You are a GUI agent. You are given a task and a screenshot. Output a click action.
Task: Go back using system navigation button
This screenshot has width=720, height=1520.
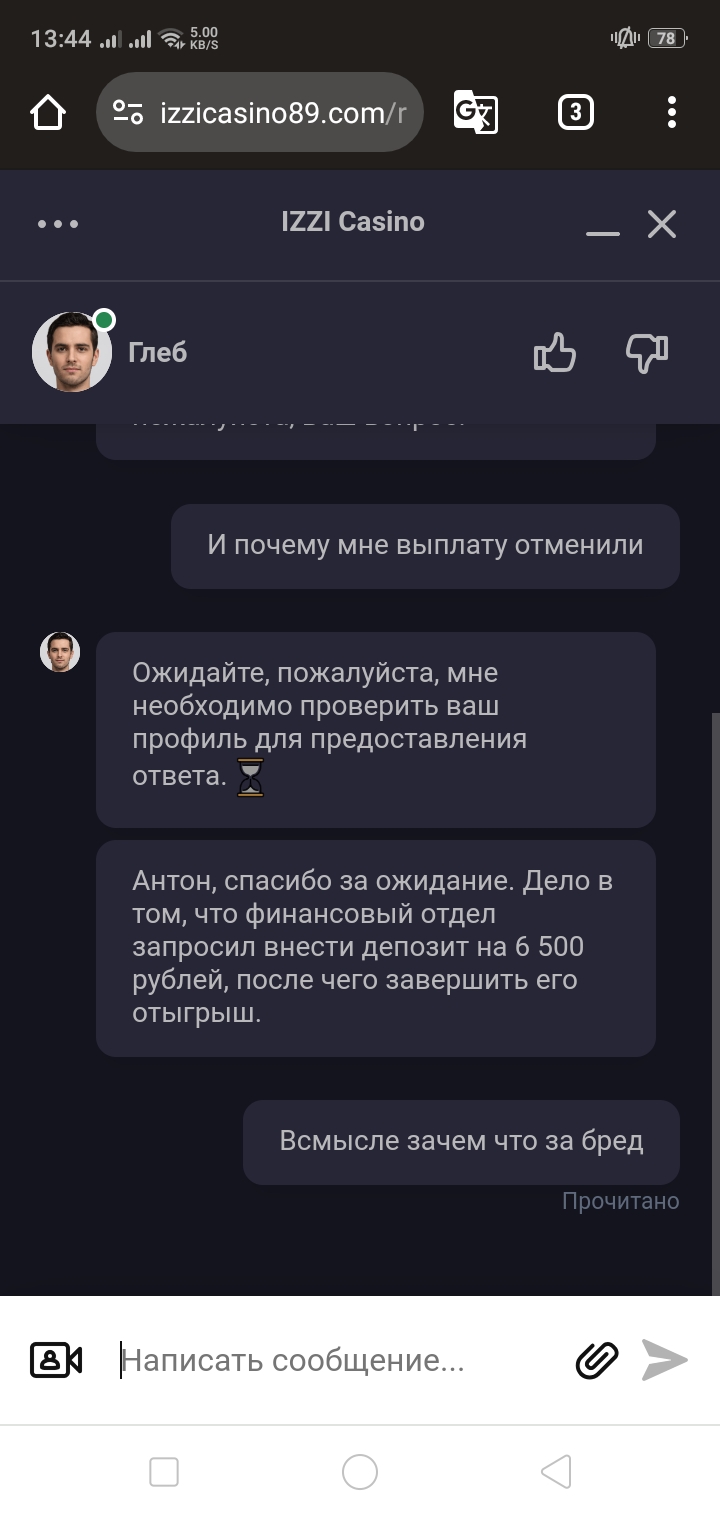click(556, 1472)
